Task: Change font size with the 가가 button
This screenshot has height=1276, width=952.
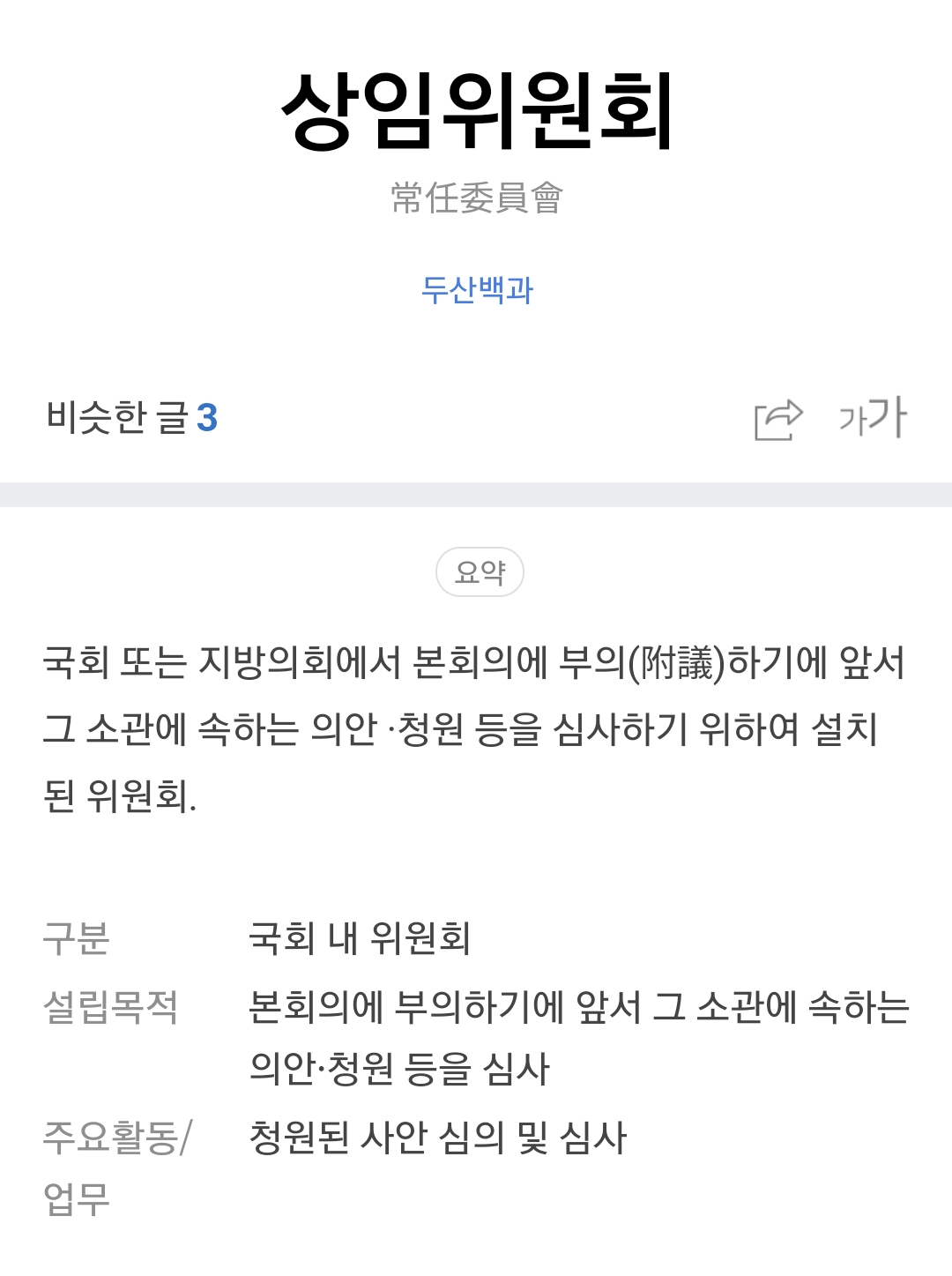Action: 873,417
